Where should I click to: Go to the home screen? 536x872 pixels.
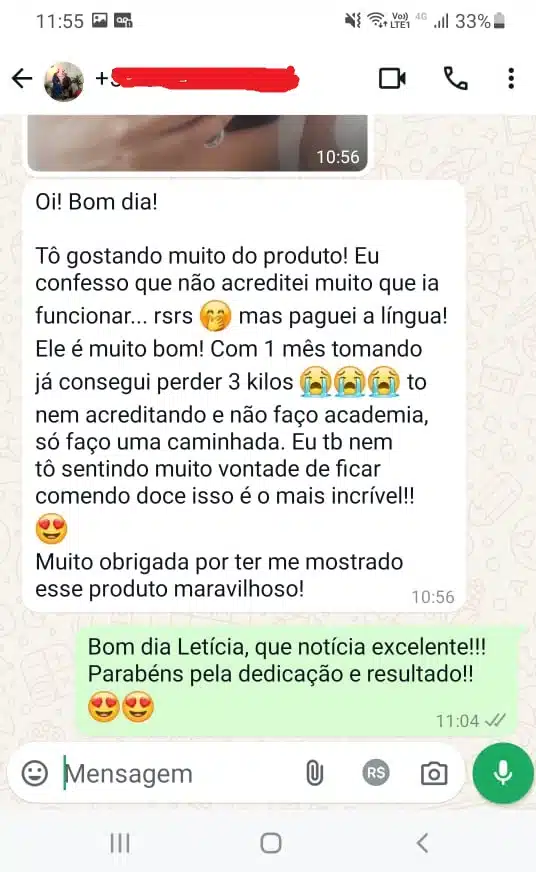[271, 843]
